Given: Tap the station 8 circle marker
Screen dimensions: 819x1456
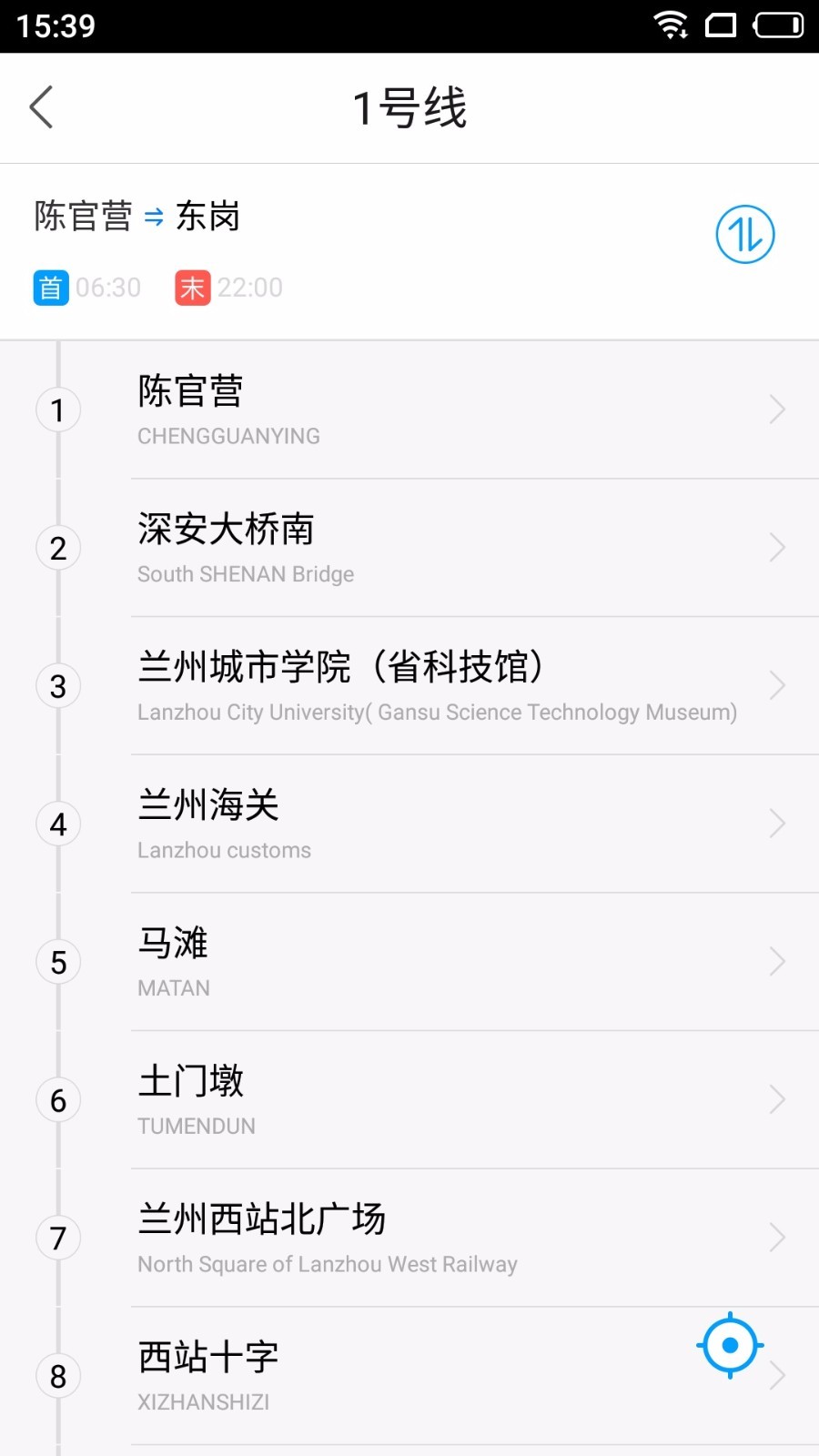Looking at the screenshot, I should [x=58, y=1377].
